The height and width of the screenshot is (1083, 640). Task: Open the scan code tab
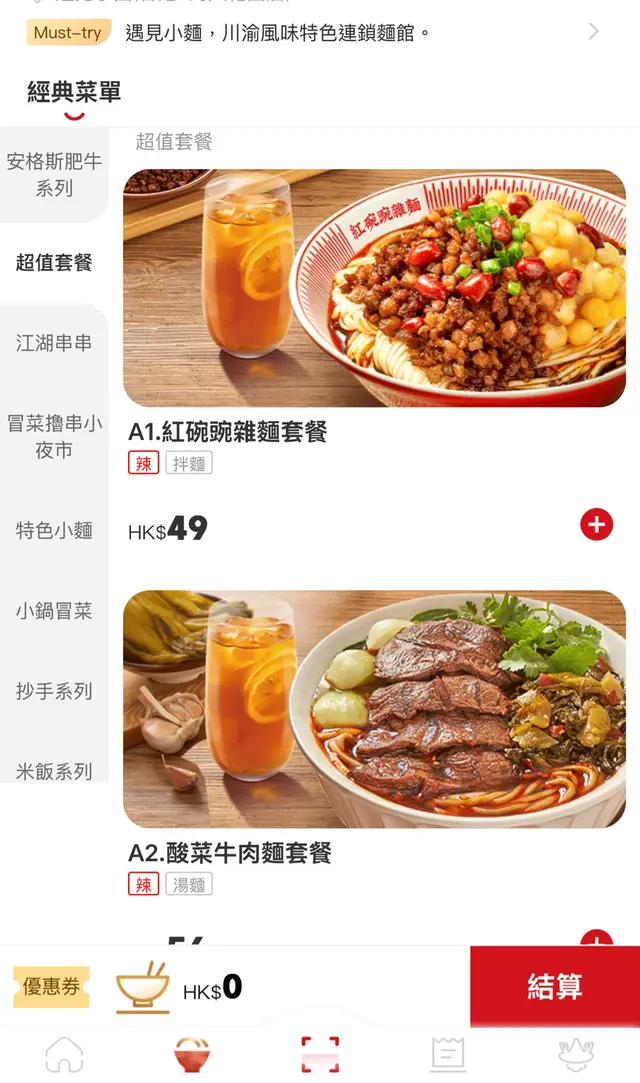(x=320, y=1054)
